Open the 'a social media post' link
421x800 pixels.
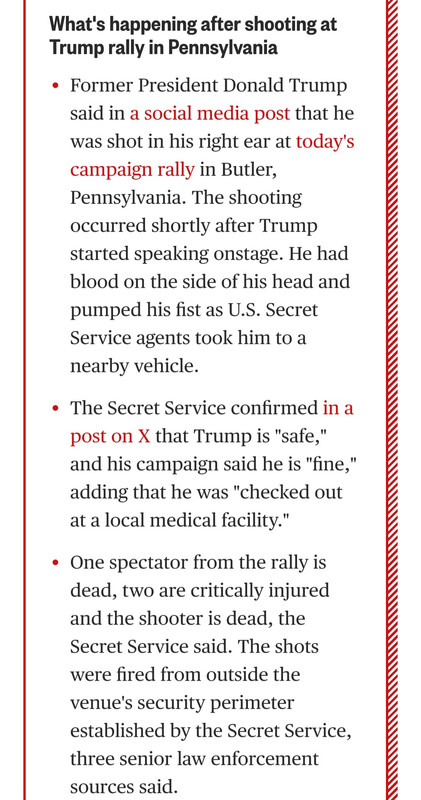(210, 113)
